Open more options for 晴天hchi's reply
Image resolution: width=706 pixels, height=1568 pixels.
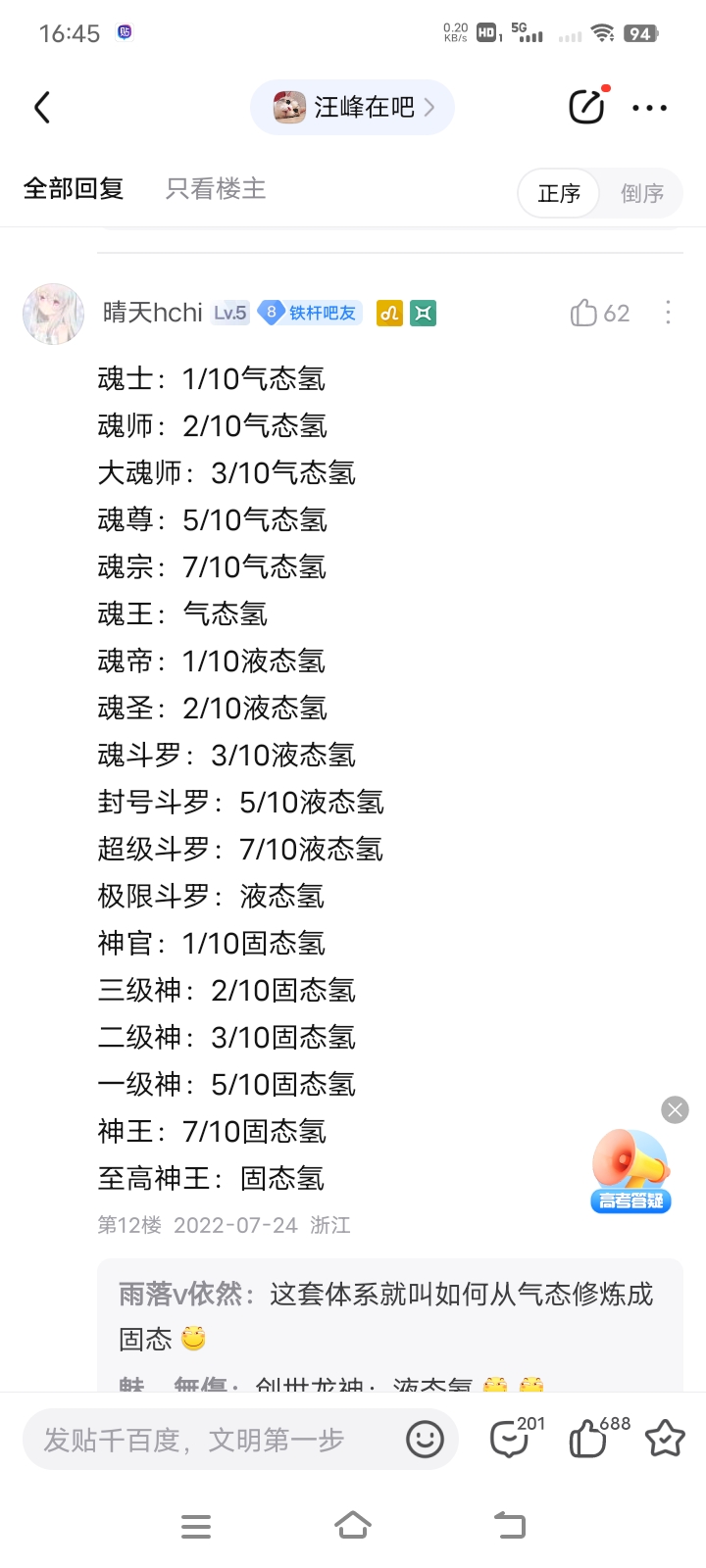(668, 313)
